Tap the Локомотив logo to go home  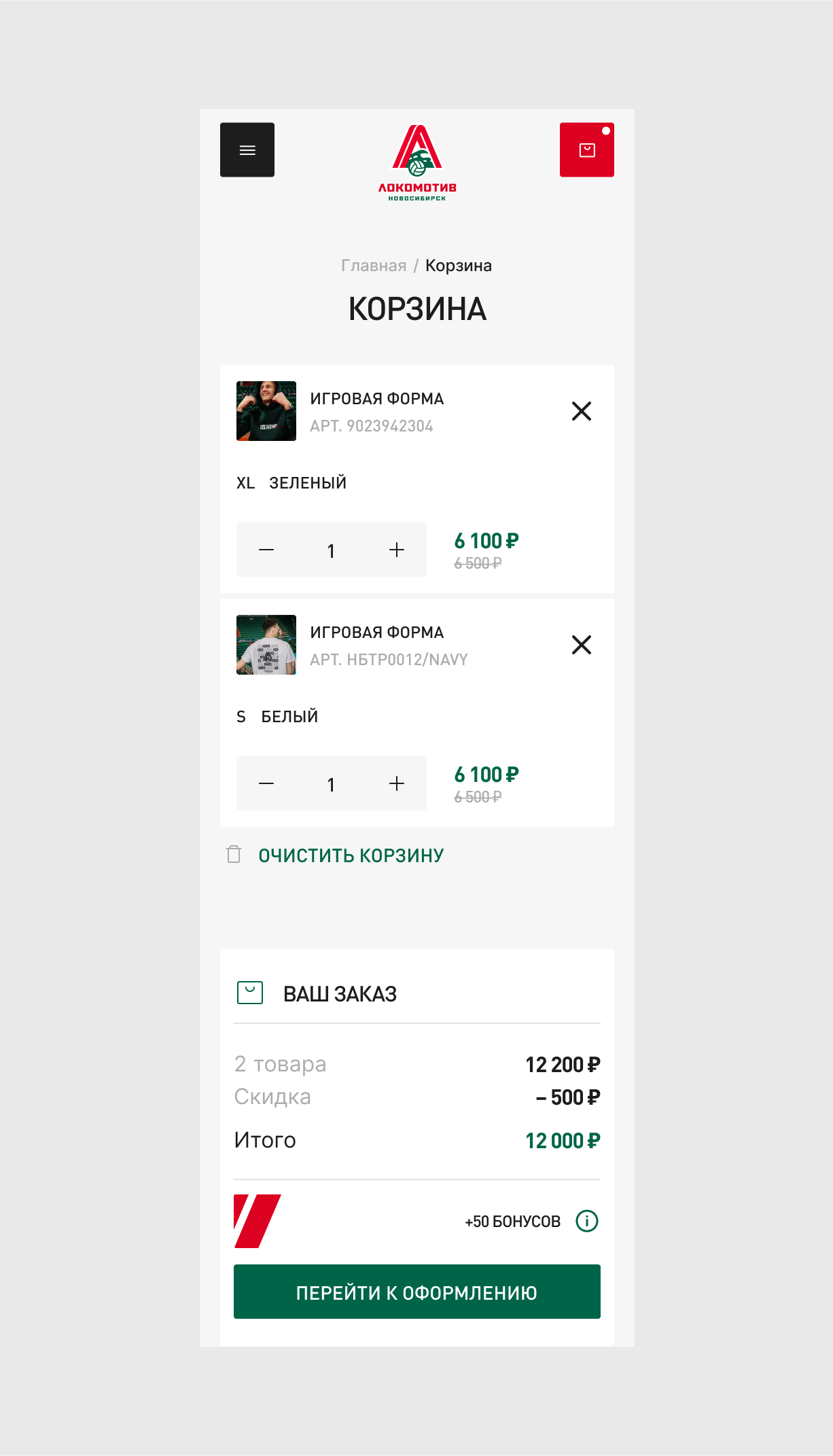417,162
